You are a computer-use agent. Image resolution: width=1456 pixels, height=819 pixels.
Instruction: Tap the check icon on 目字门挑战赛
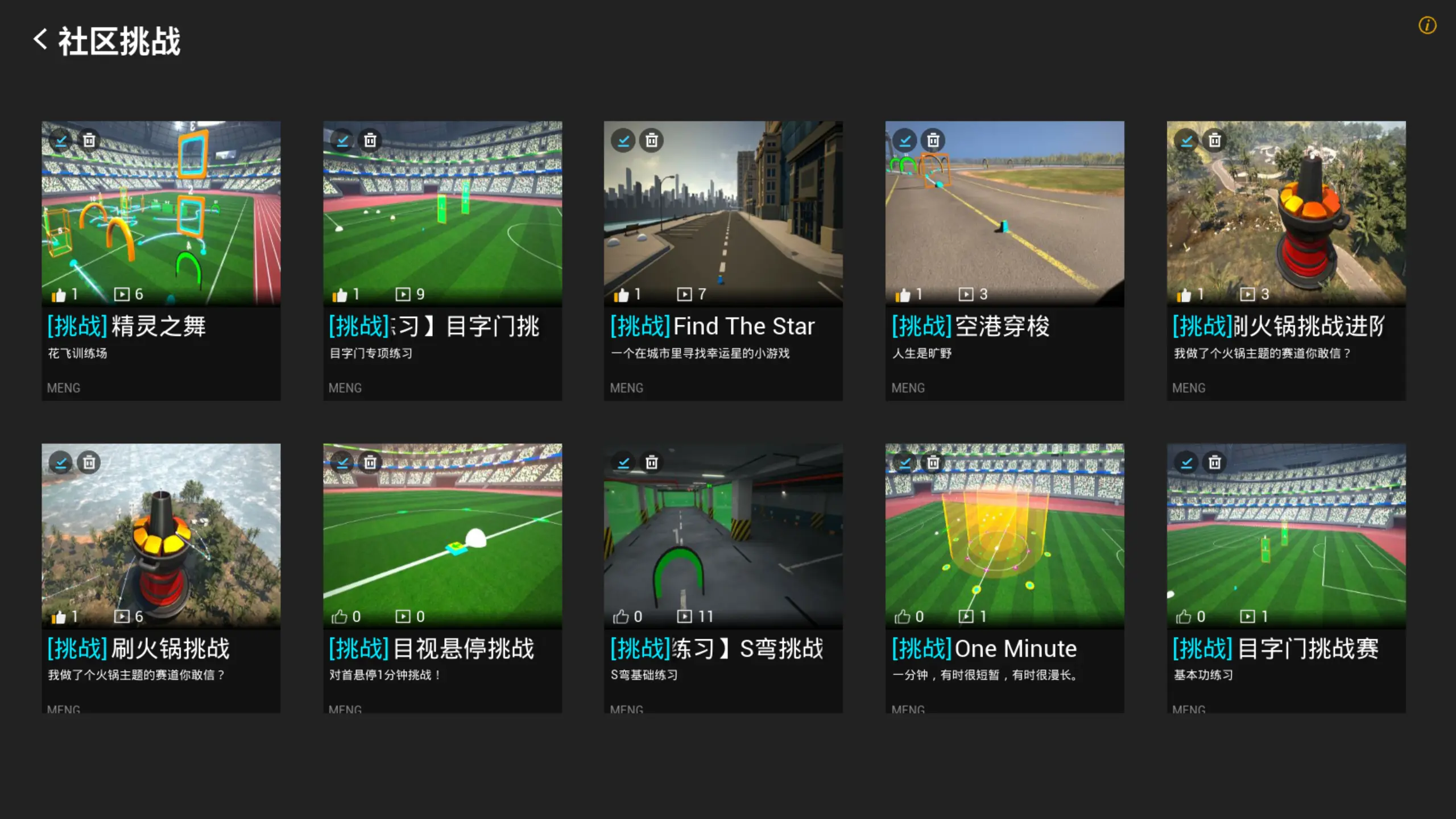(x=1186, y=462)
